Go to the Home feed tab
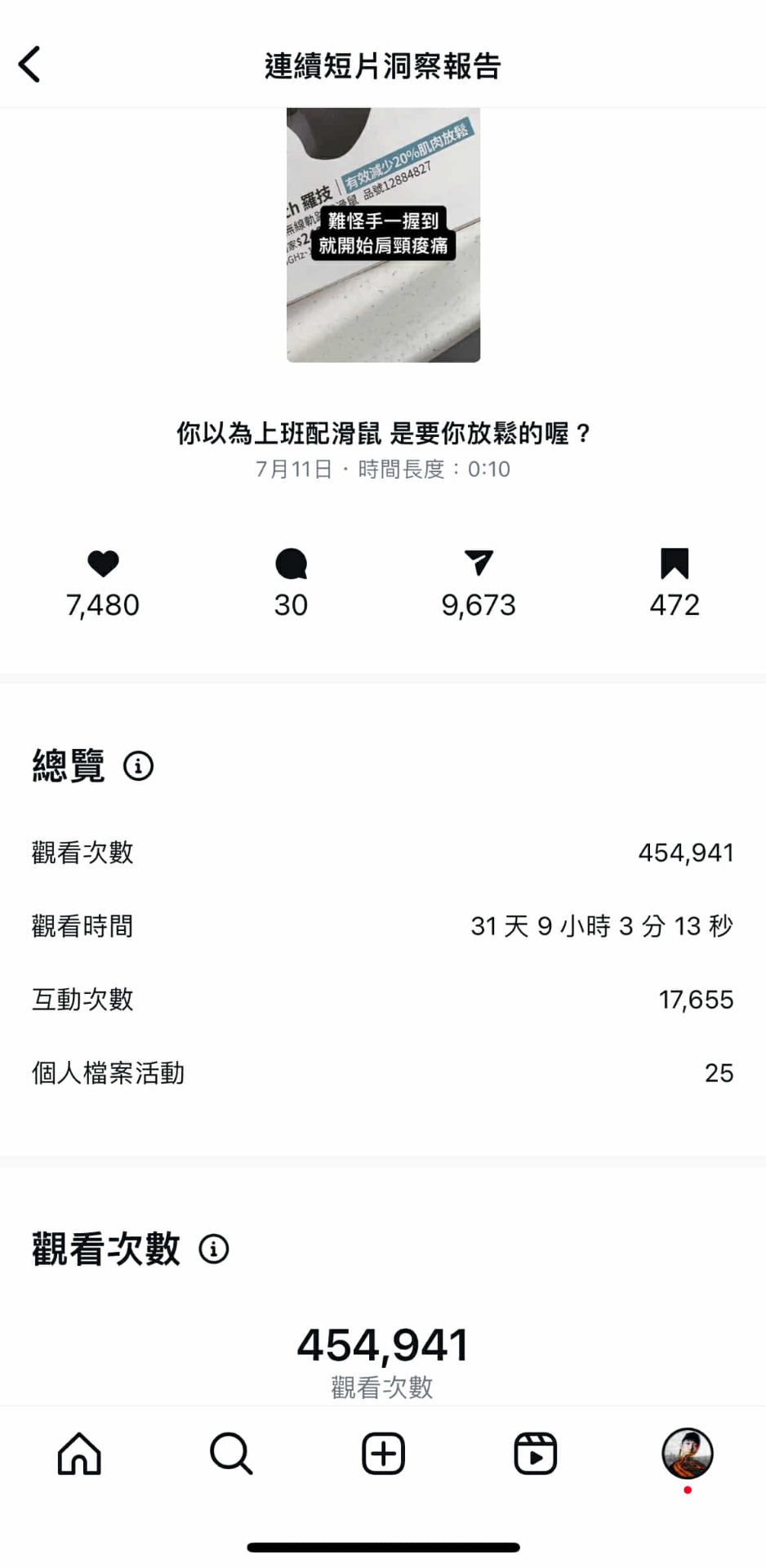This screenshot has height=1568, width=766. 79,1454
